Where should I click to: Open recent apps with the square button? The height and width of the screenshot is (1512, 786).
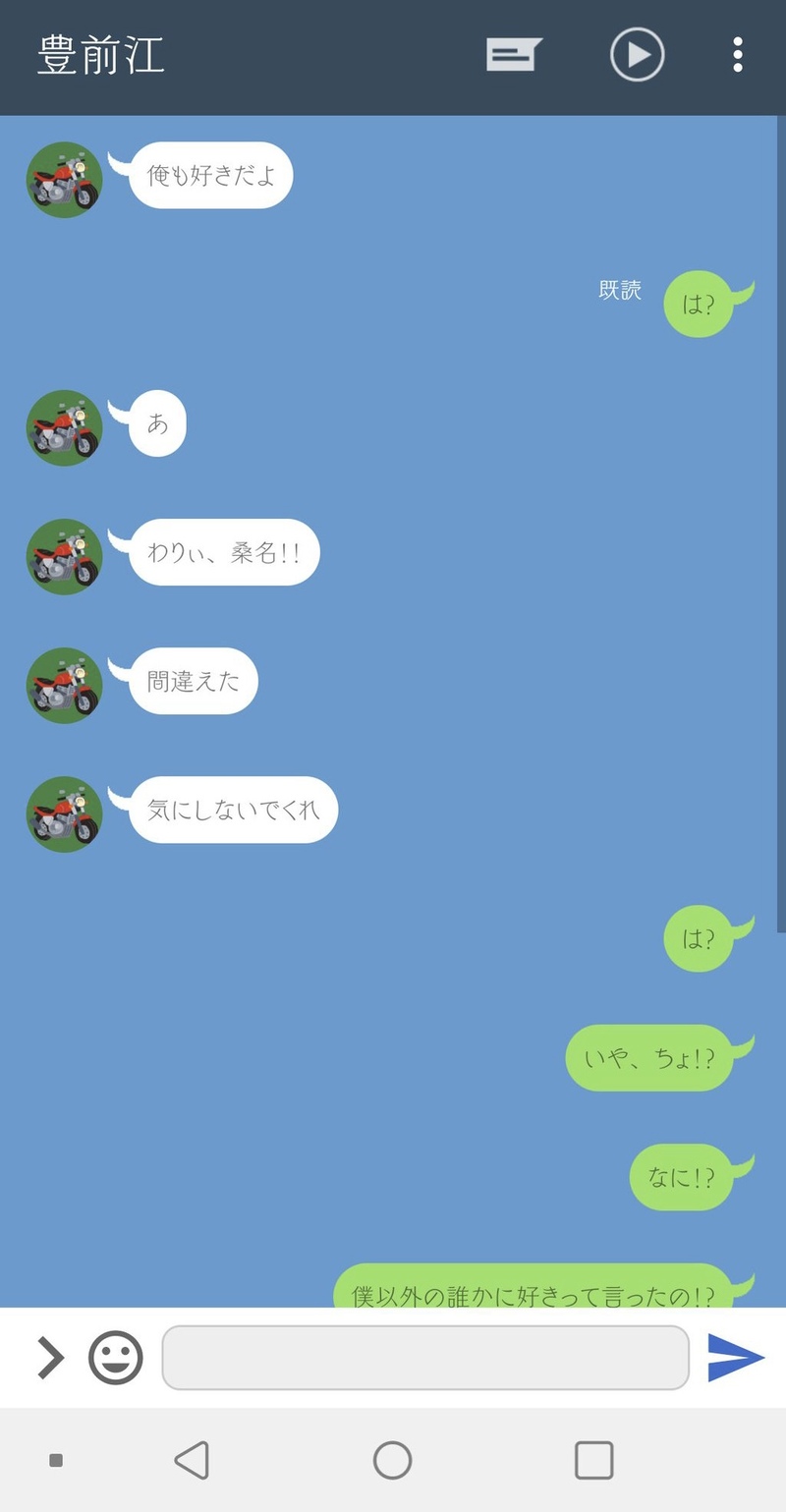coord(593,1460)
